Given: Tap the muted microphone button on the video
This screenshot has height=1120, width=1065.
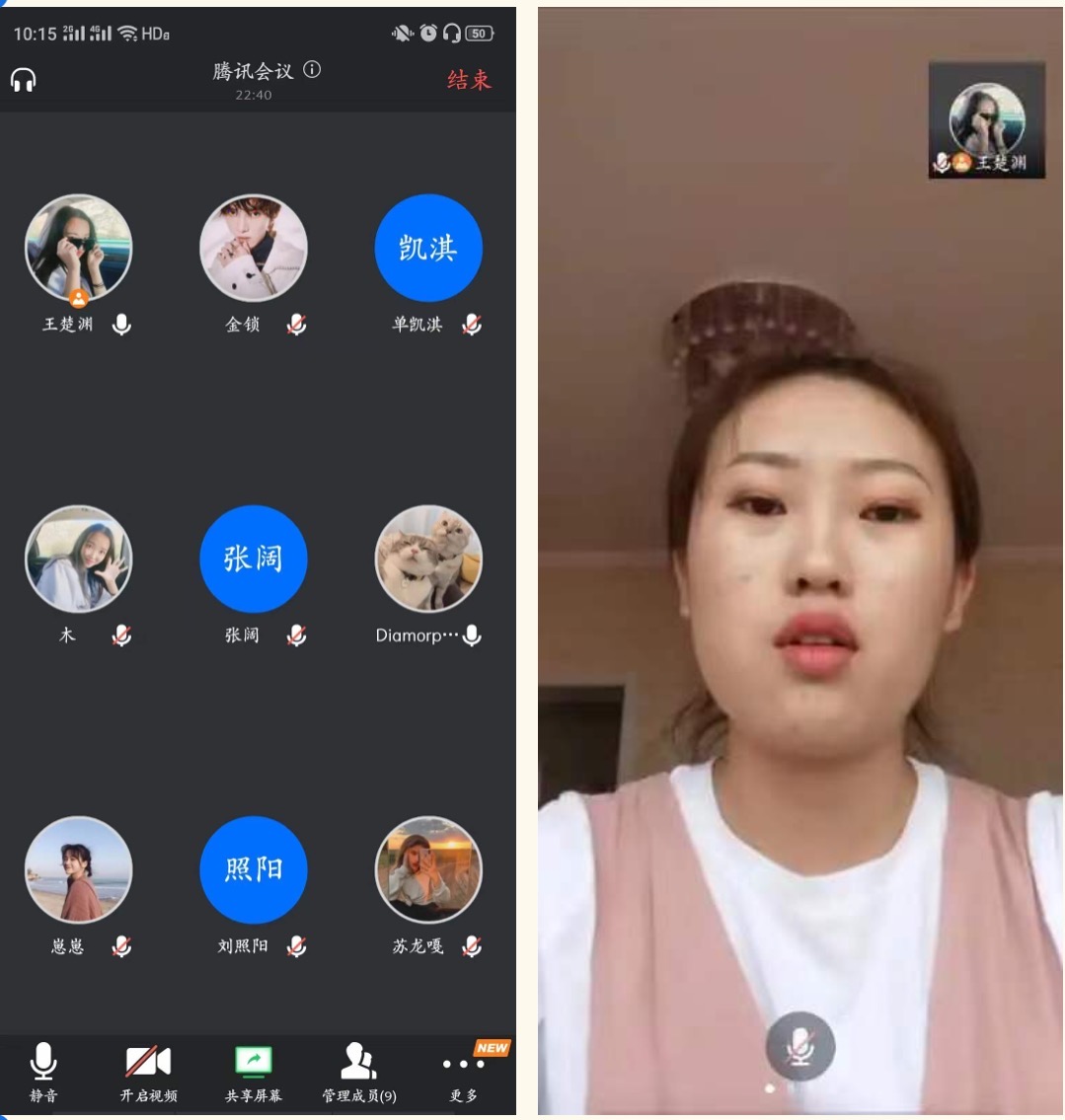Looking at the screenshot, I should click(x=800, y=1047).
